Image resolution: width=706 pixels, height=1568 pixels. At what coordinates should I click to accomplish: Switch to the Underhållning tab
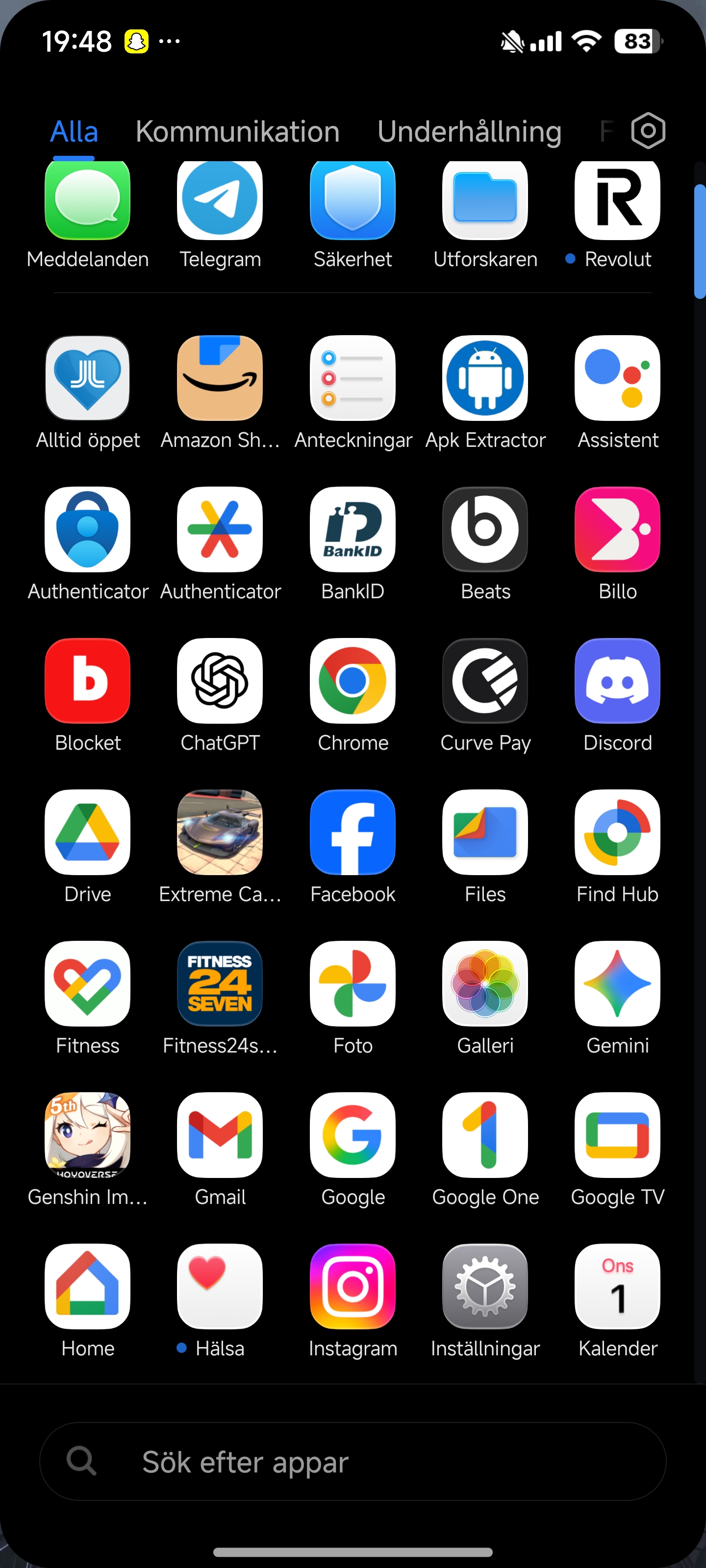point(468,131)
